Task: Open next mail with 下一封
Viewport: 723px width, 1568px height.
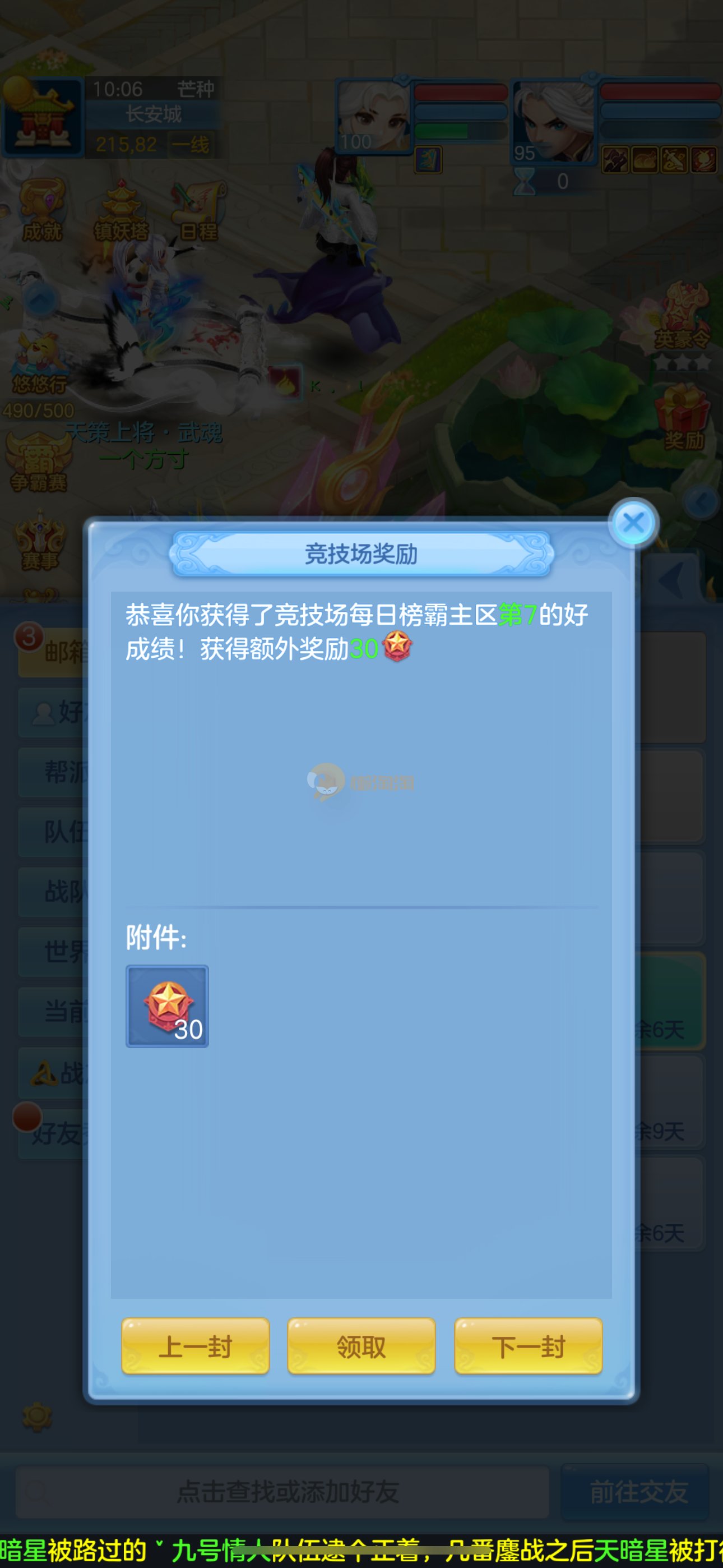Action: tap(529, 1346)
